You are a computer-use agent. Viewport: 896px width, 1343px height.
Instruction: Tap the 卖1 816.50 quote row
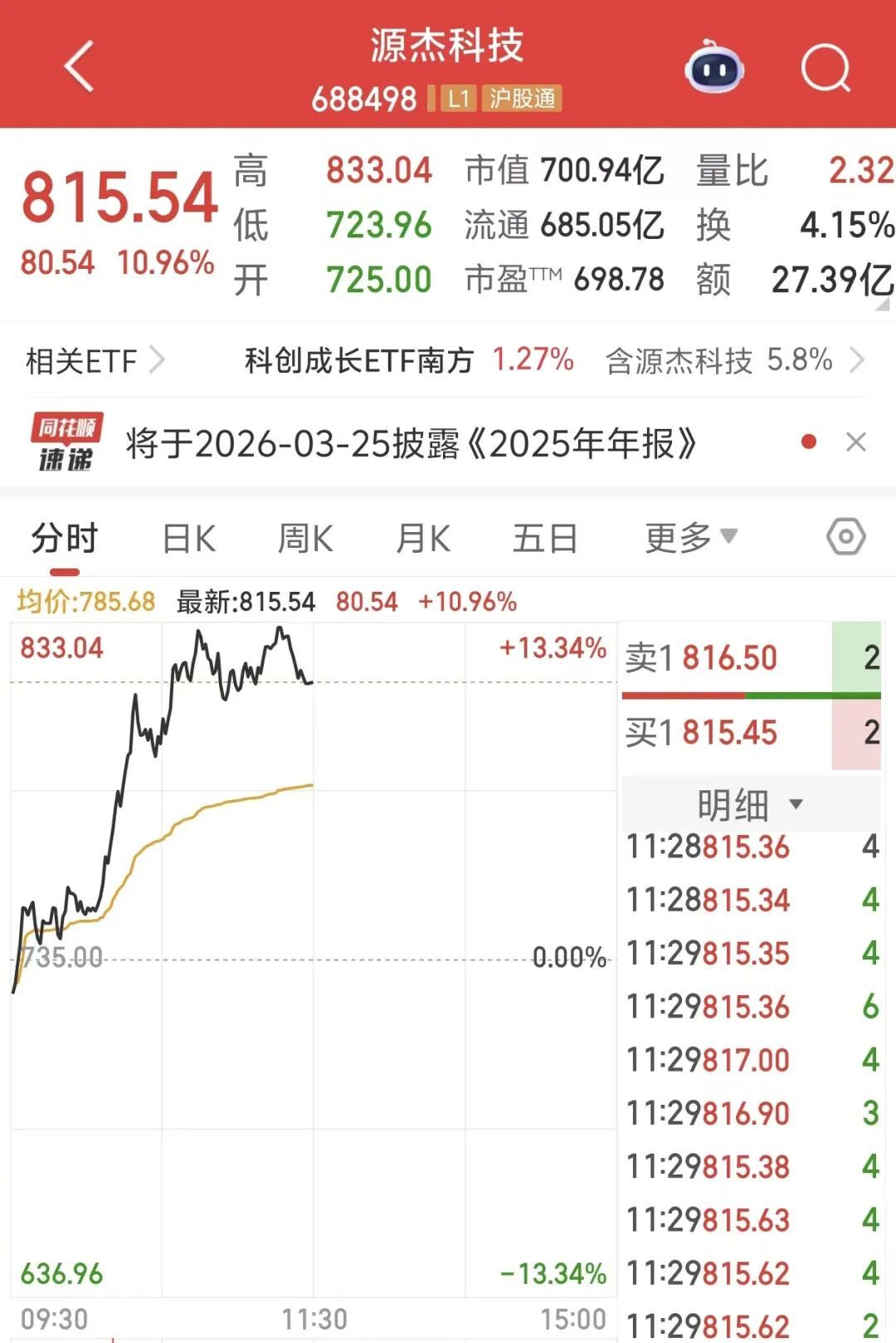(750, 658)
